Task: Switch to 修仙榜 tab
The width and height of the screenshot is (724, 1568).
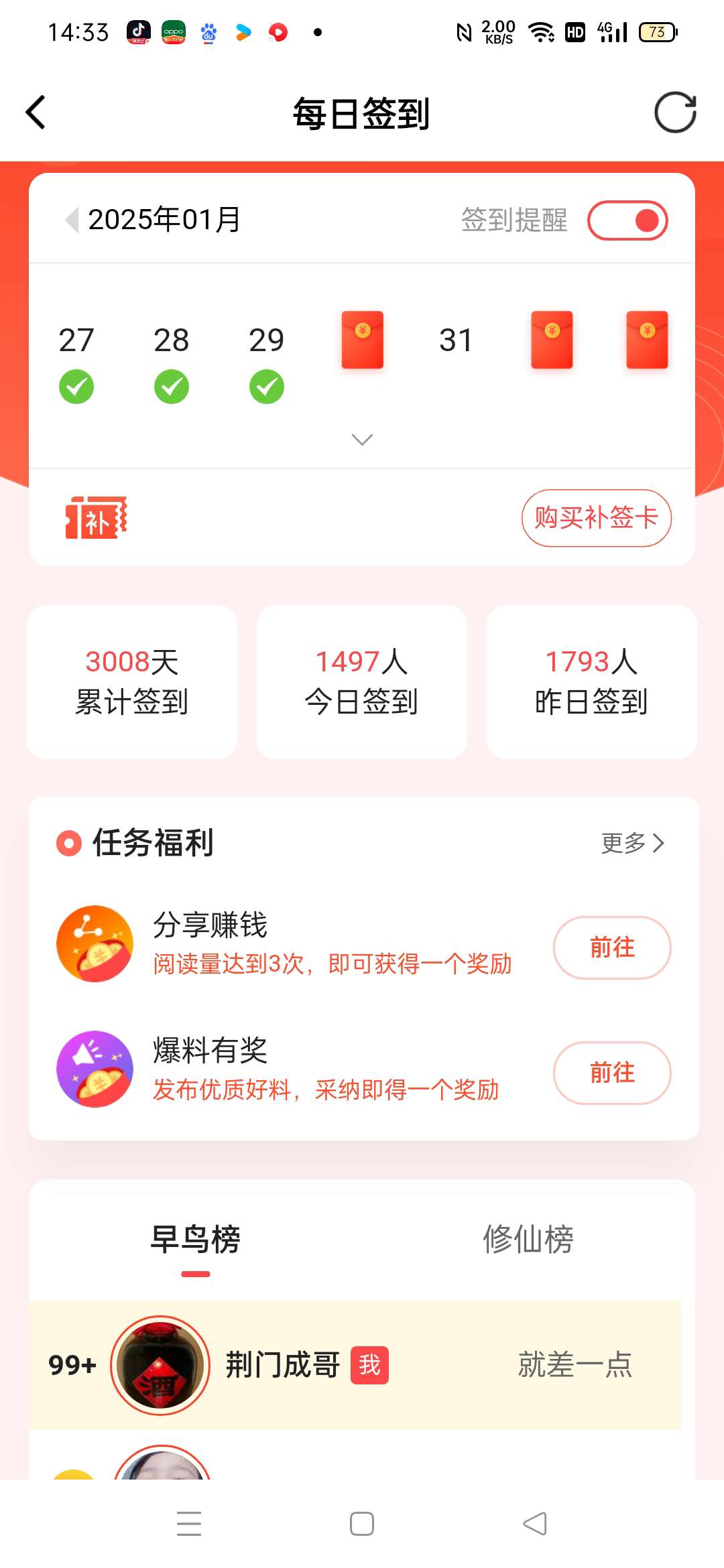Action: coord(528,1239)
